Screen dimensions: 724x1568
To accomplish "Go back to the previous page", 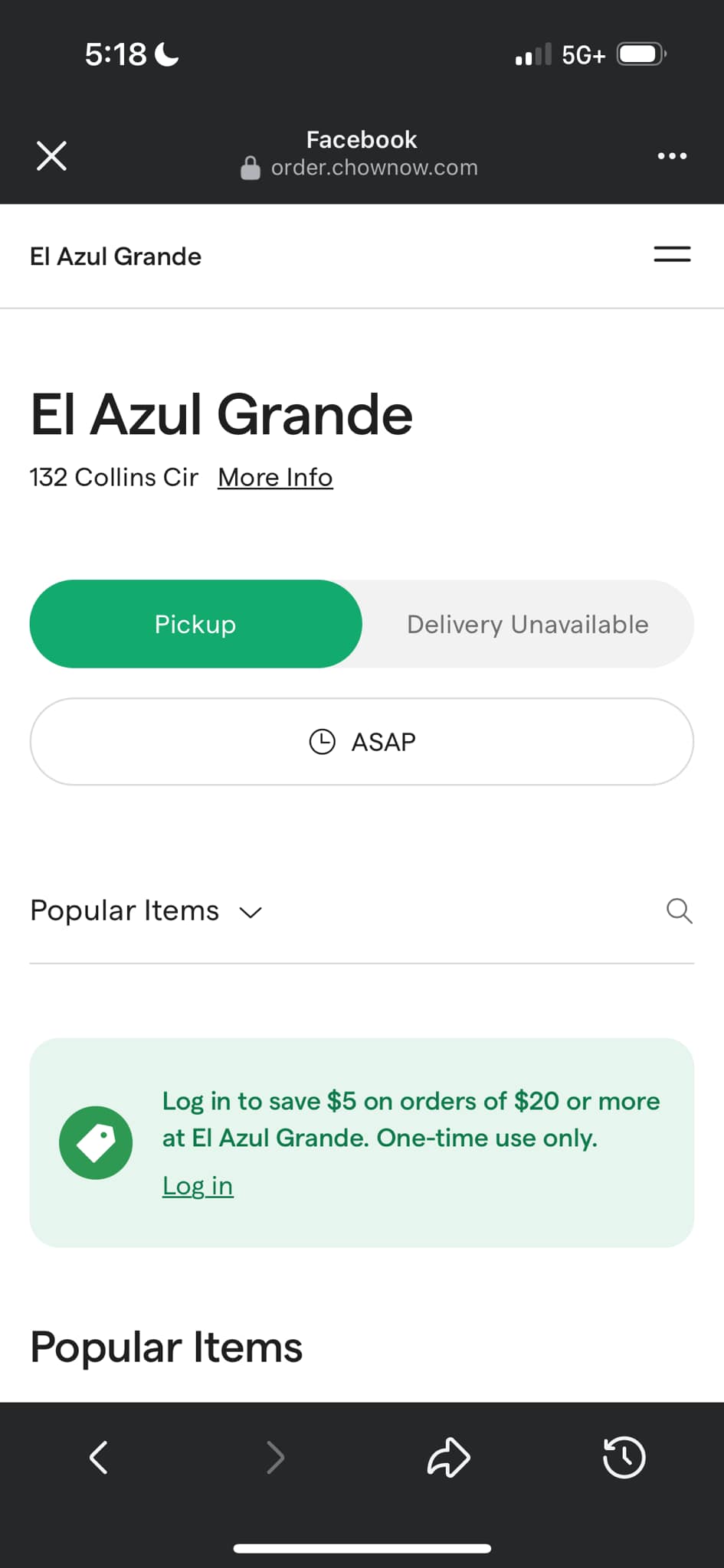I will pyautogui.click(x=99, y=1457).
